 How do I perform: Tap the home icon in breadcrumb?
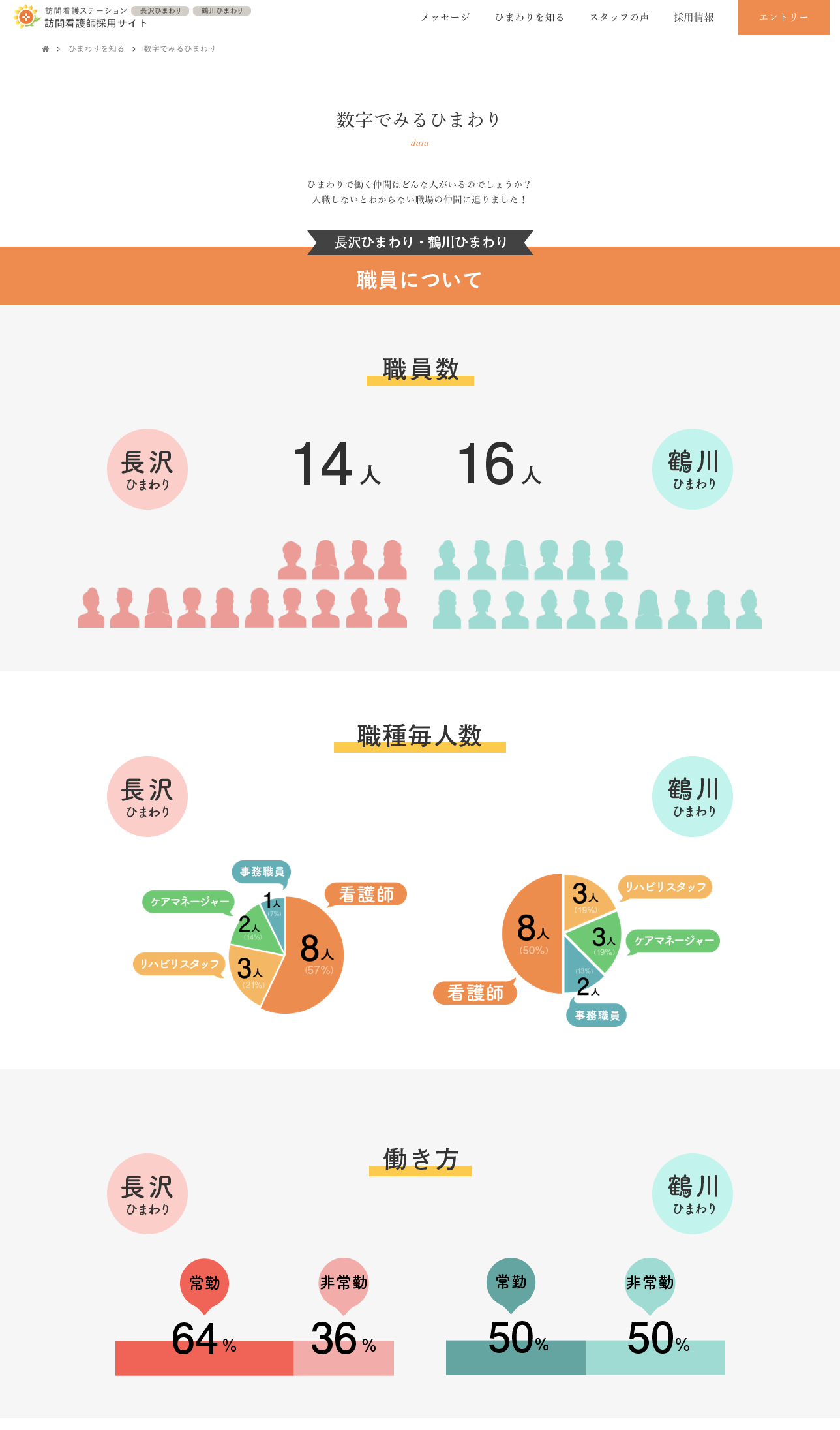click(46, 49)
